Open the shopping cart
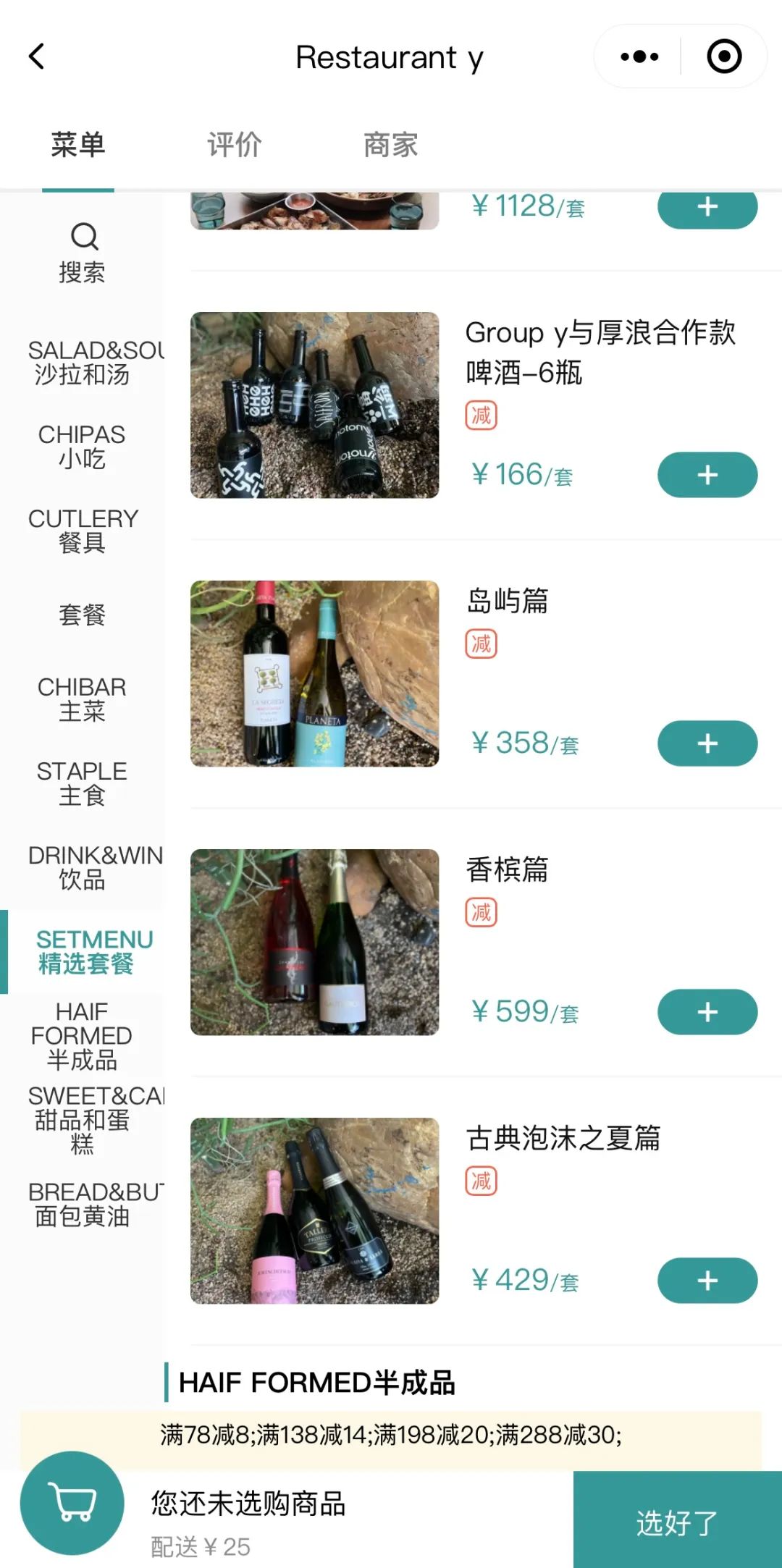The width and height of the screenshot is (782, 1568). [72, 1503]
